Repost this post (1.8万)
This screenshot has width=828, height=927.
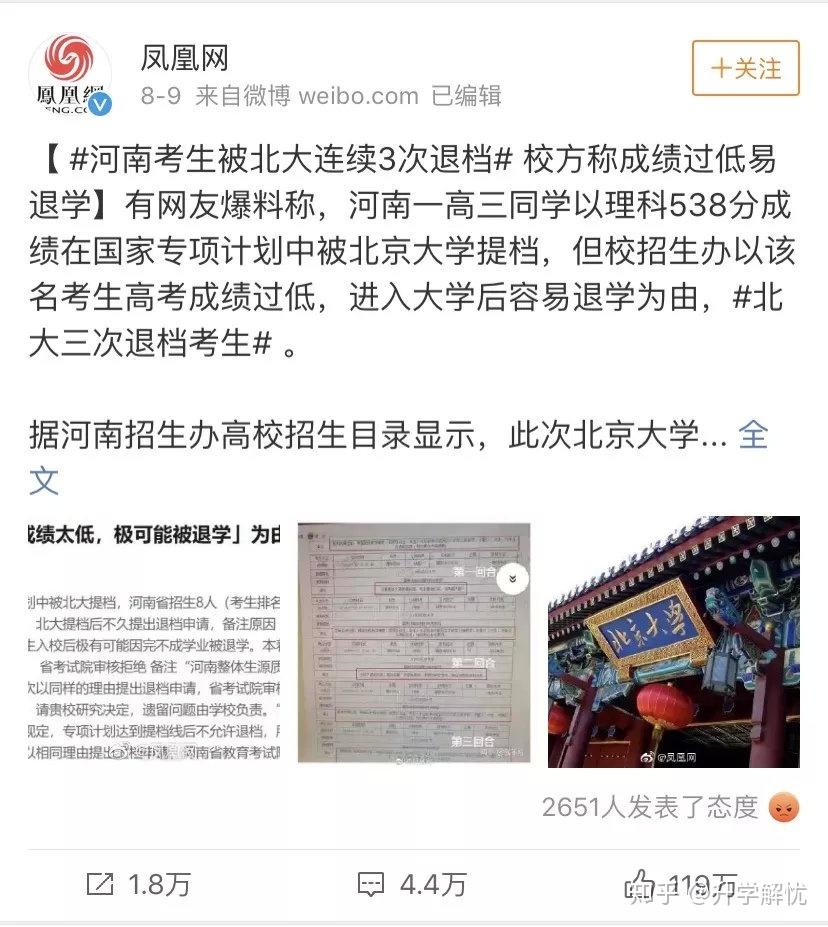(x=137, y=883)
